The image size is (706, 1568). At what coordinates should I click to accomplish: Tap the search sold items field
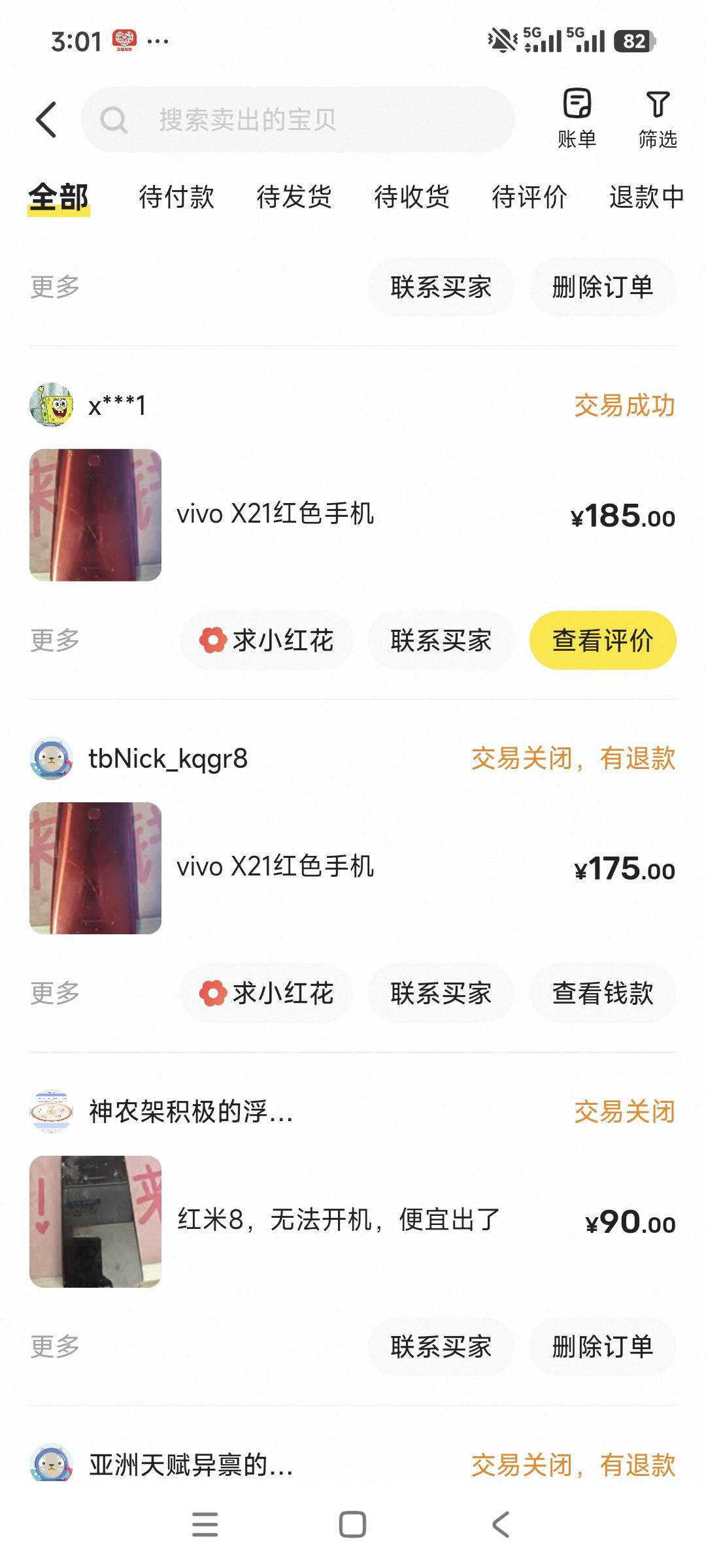click(297, 120)
